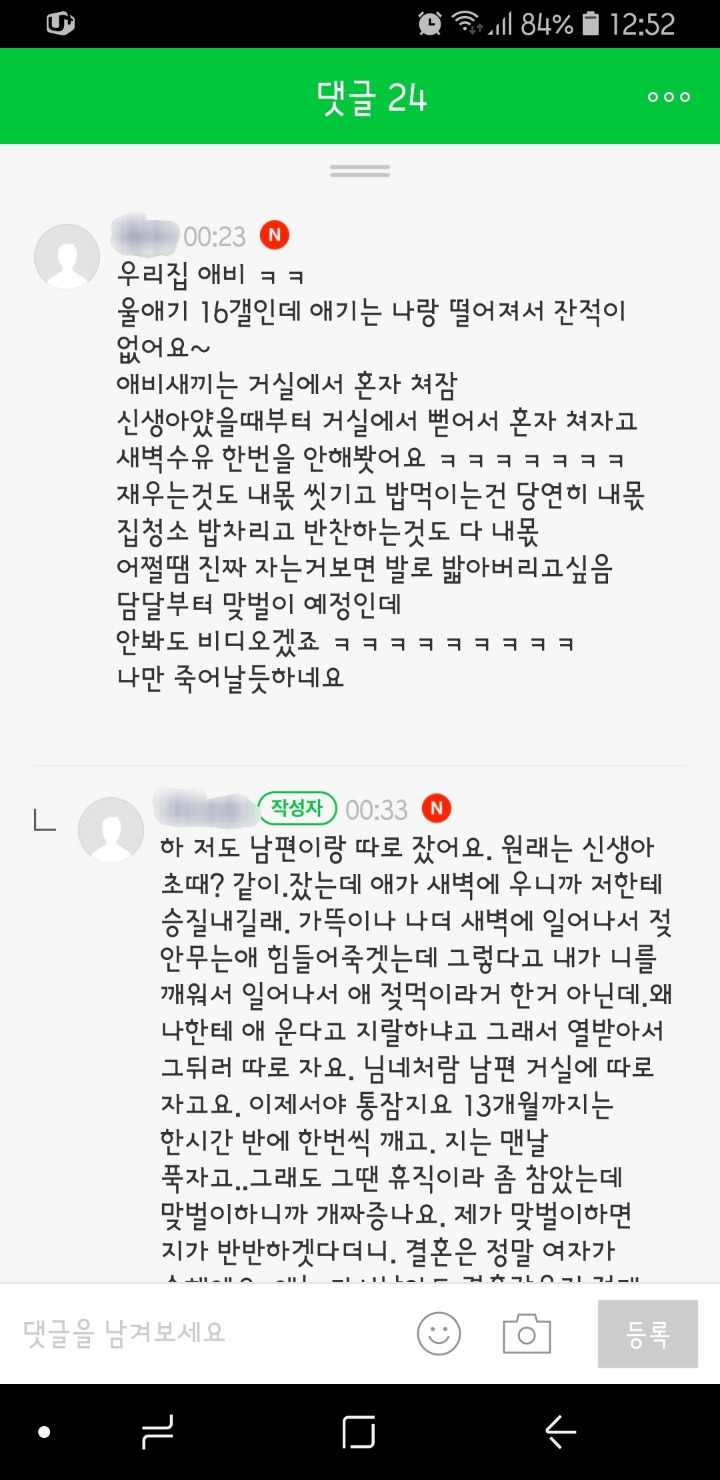Tap the sheet drag handle below header

pos(360,170)
